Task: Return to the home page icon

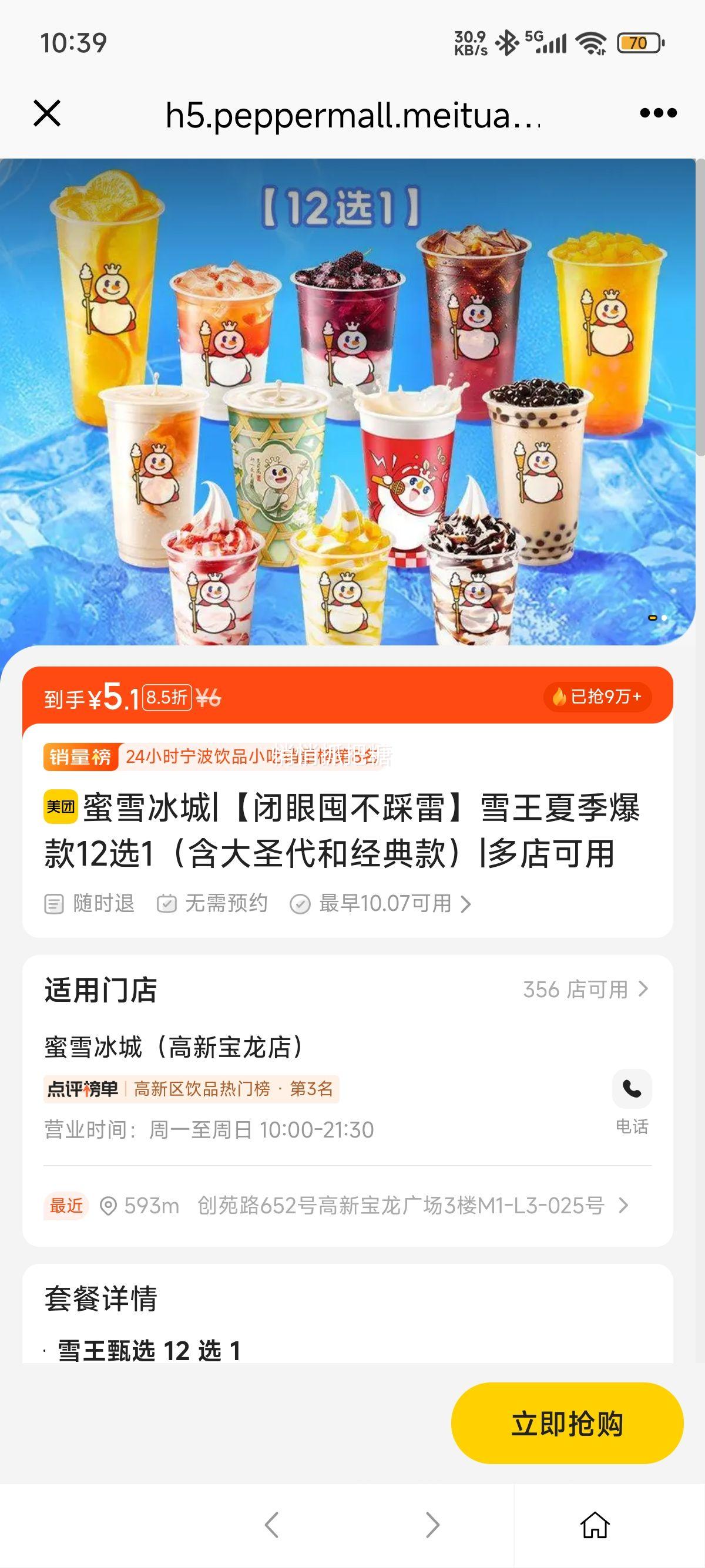Action: (x=594, y=1525)
